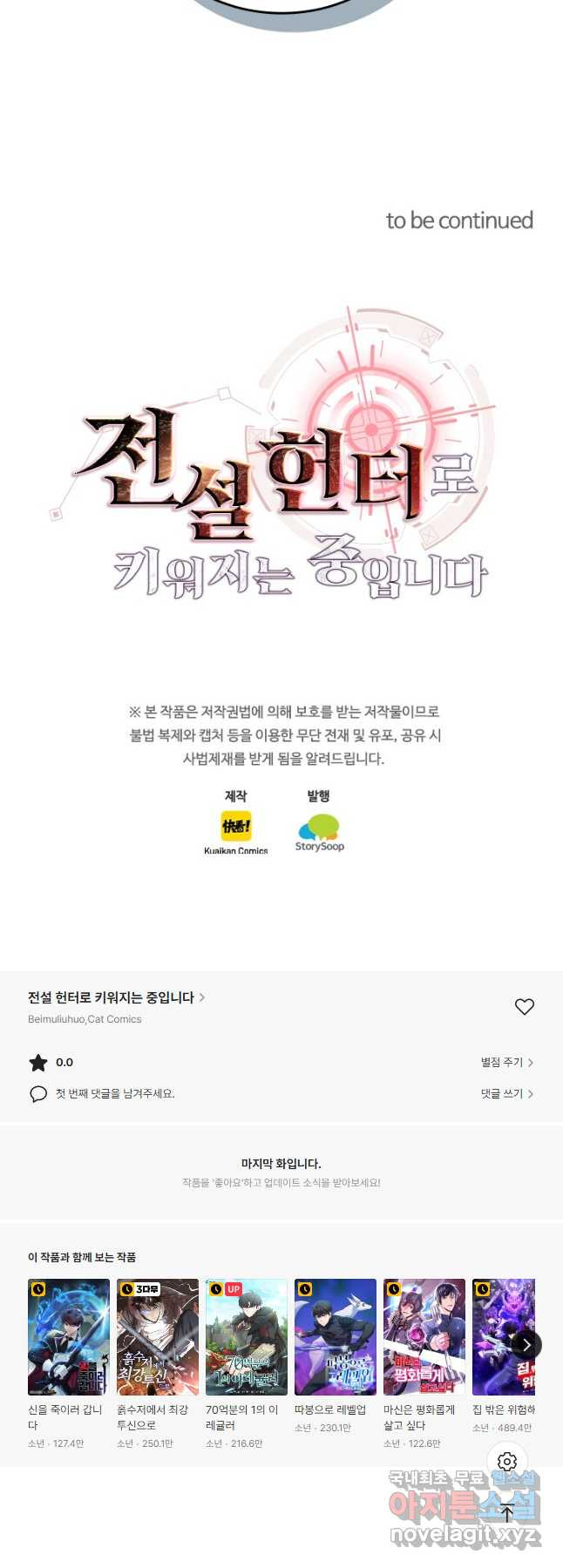Open the 신을 죽이러 갑니다 recommendation
The width and height of the screenshot is (563, 1568).
tap(69, 1337)
